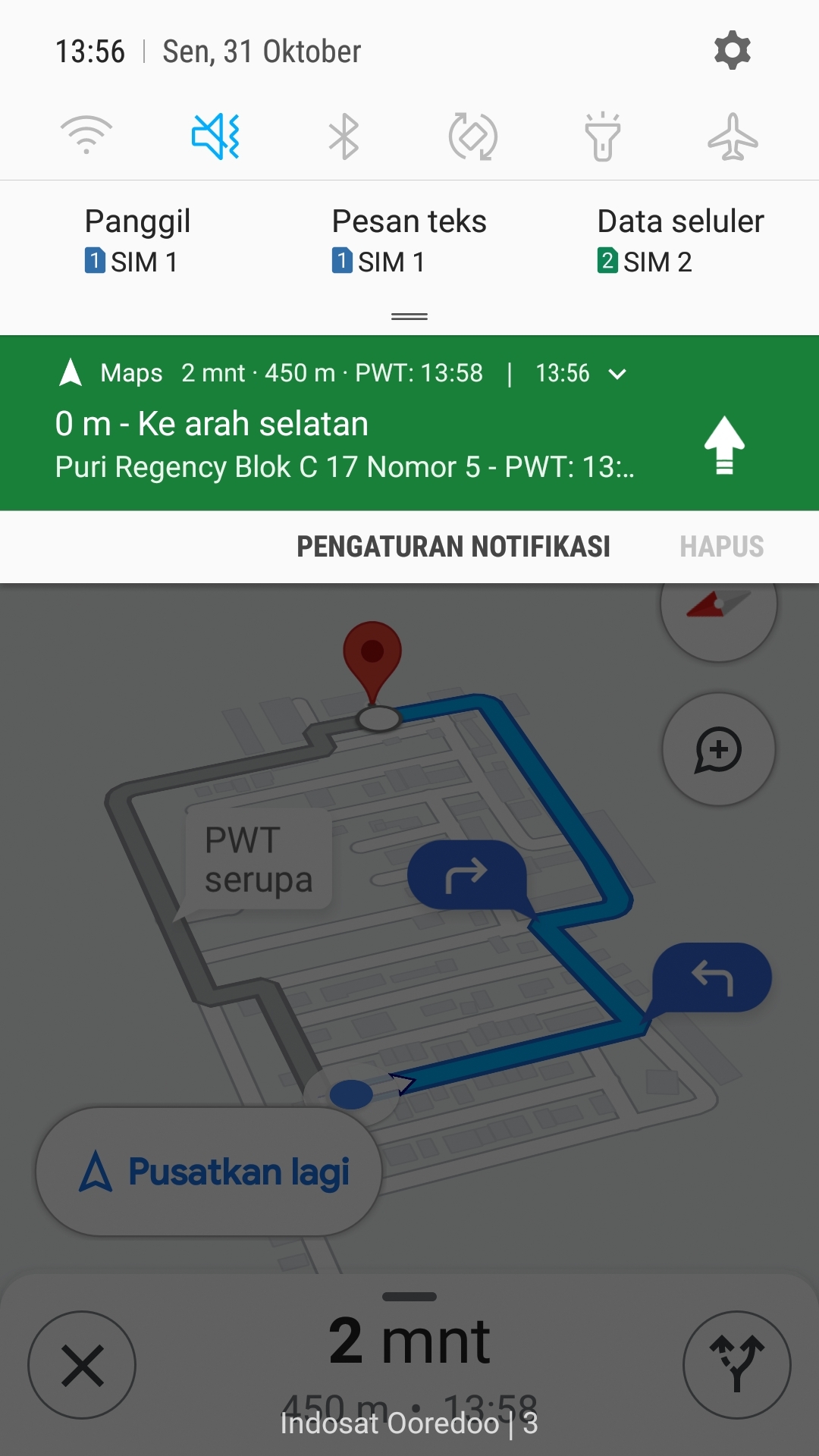
Task: Change the Data seluler SIM setting
Action: click(679, 241)
